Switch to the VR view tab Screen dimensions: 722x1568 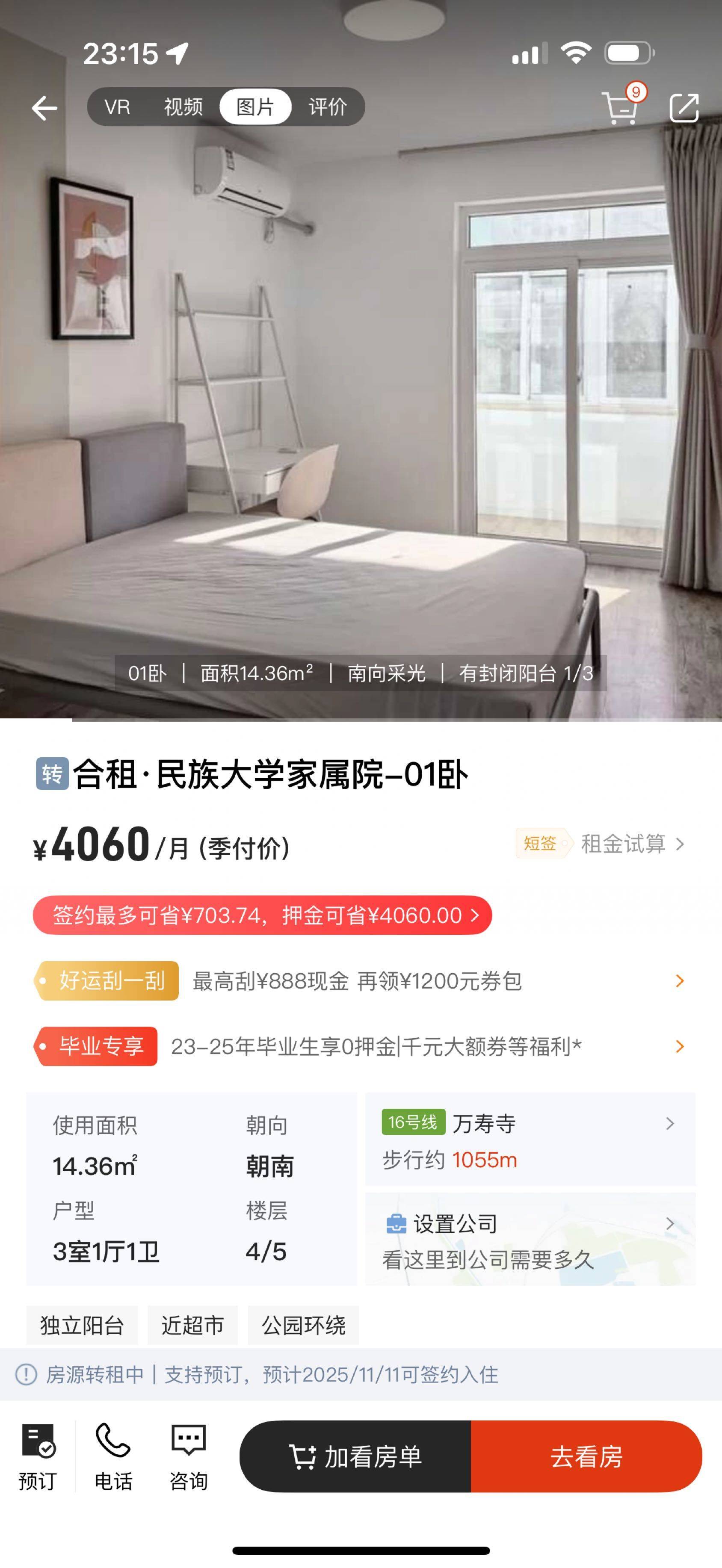[117, 107]
